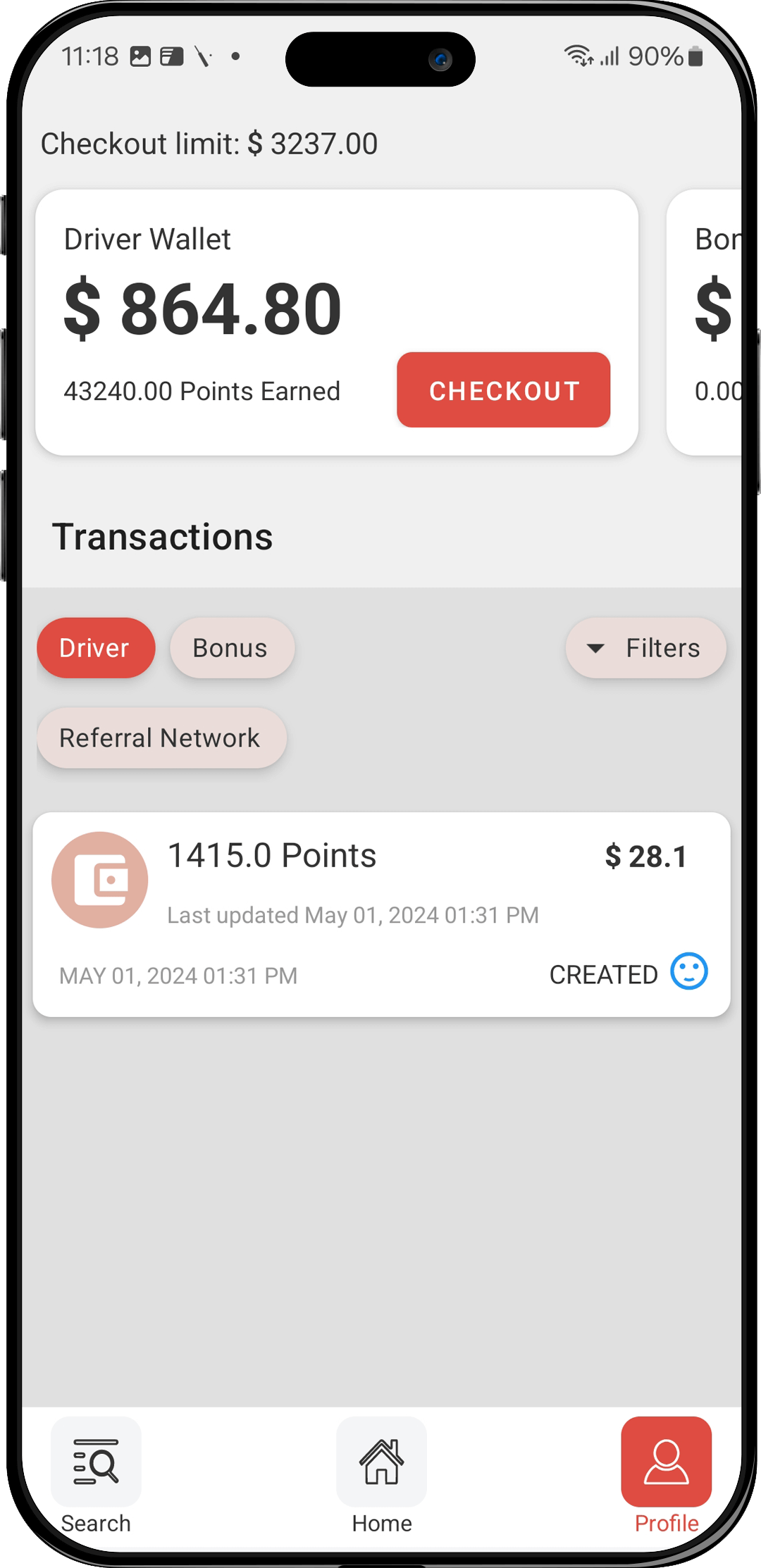Open the Profile tab

[666, 1475]
